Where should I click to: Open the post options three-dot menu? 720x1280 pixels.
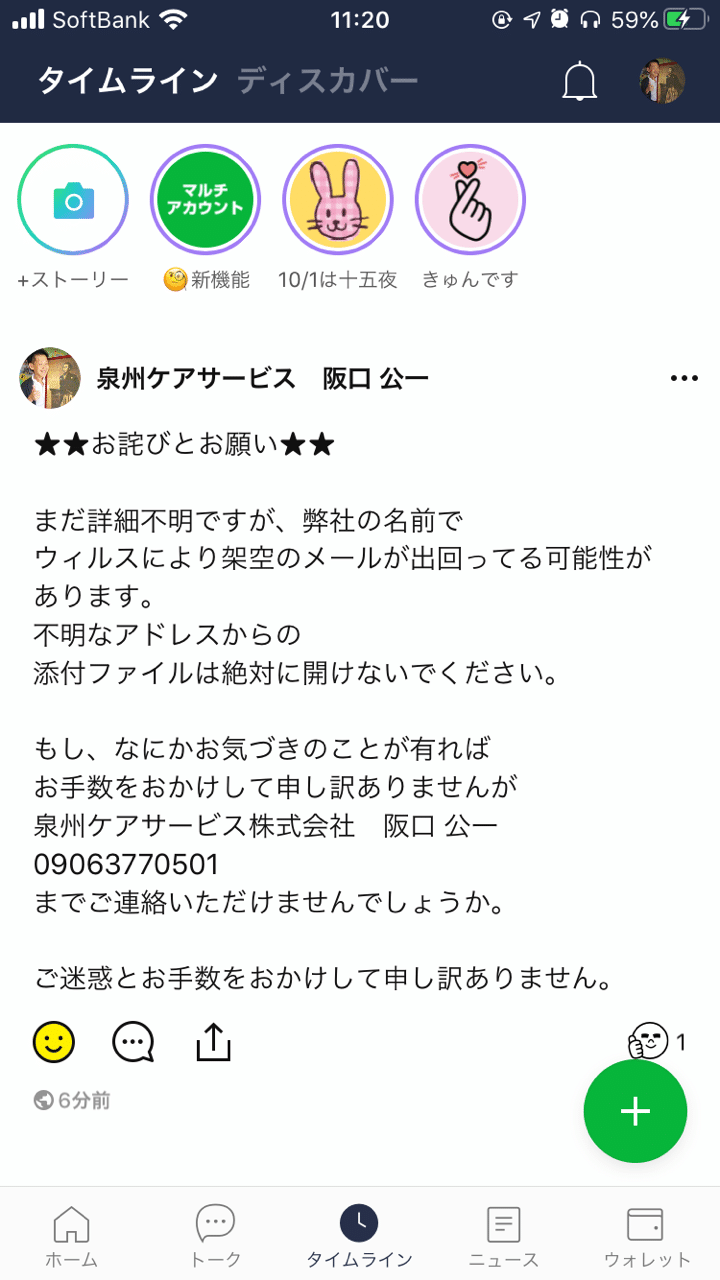click(684, 377)
